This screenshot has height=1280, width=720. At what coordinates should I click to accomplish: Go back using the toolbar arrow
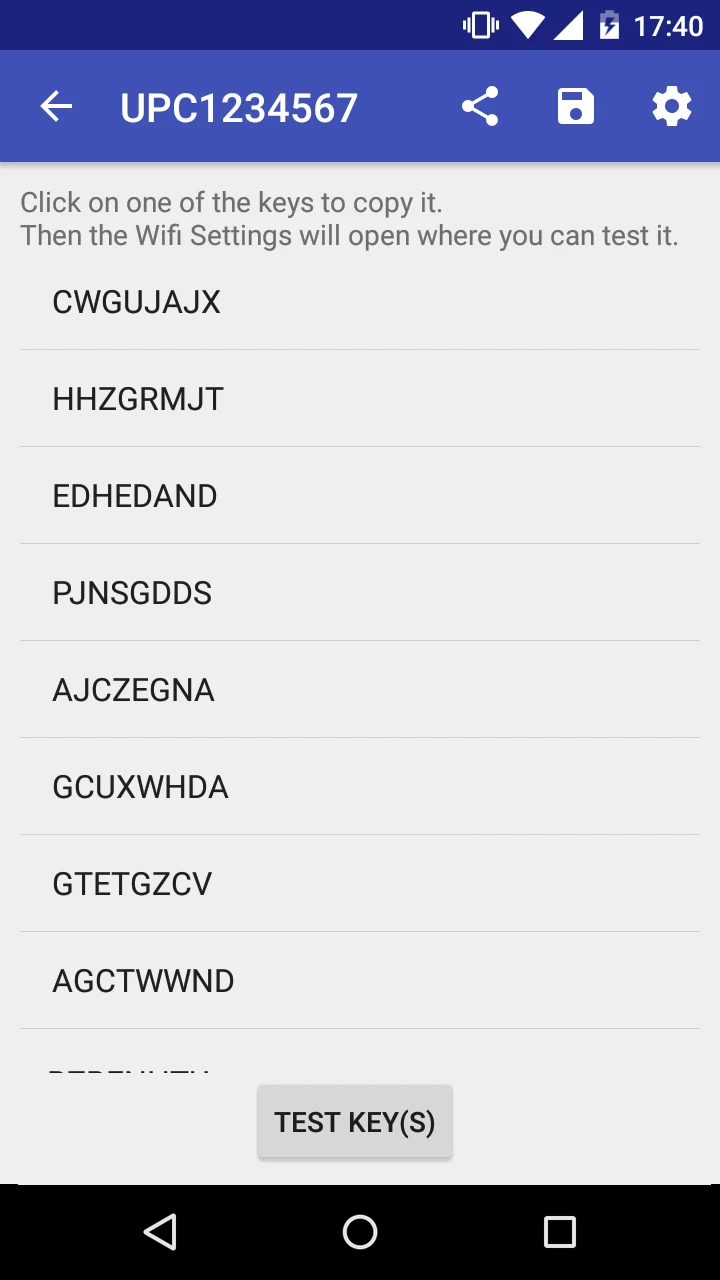pyautogui.click(x=56, y=107)
